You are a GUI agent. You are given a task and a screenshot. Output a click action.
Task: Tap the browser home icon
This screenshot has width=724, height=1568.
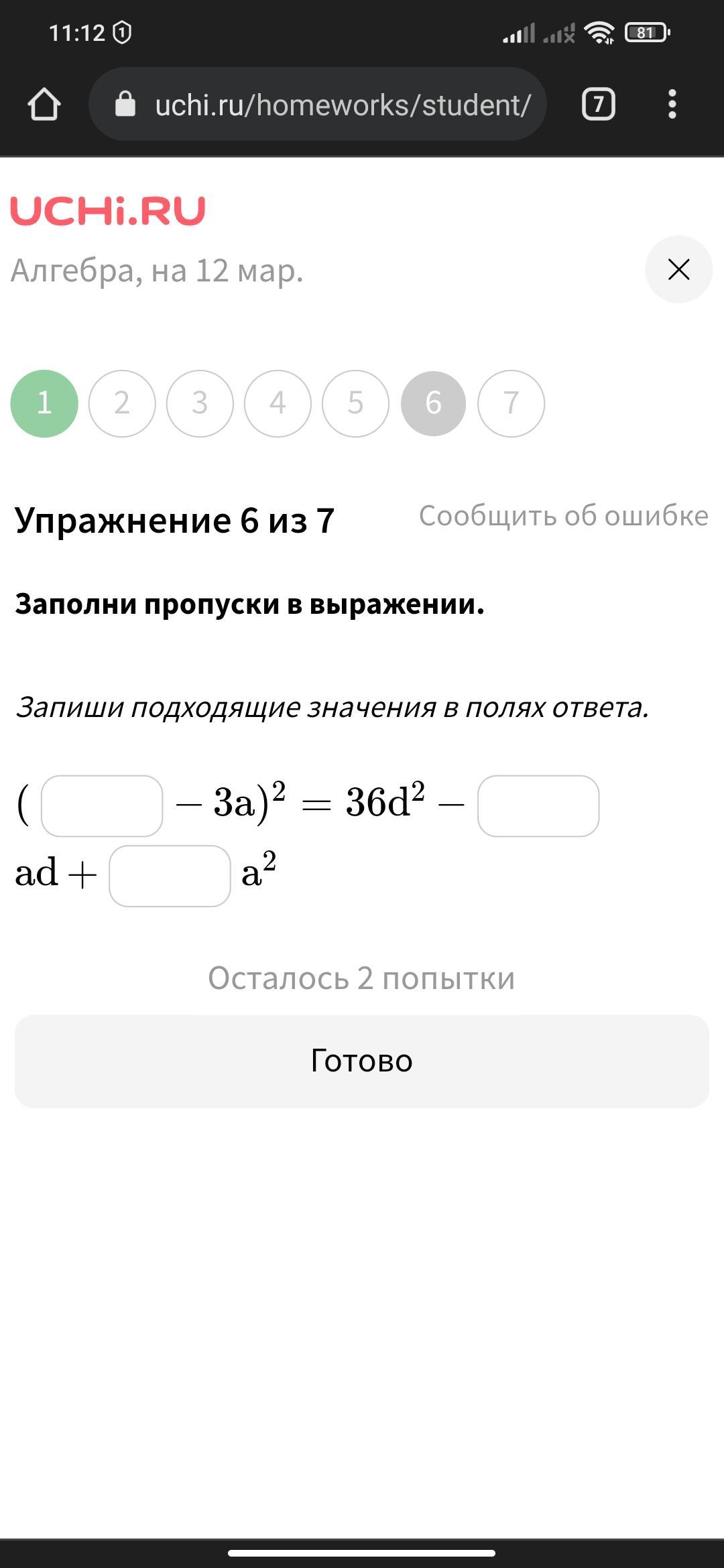coord(44,105)
